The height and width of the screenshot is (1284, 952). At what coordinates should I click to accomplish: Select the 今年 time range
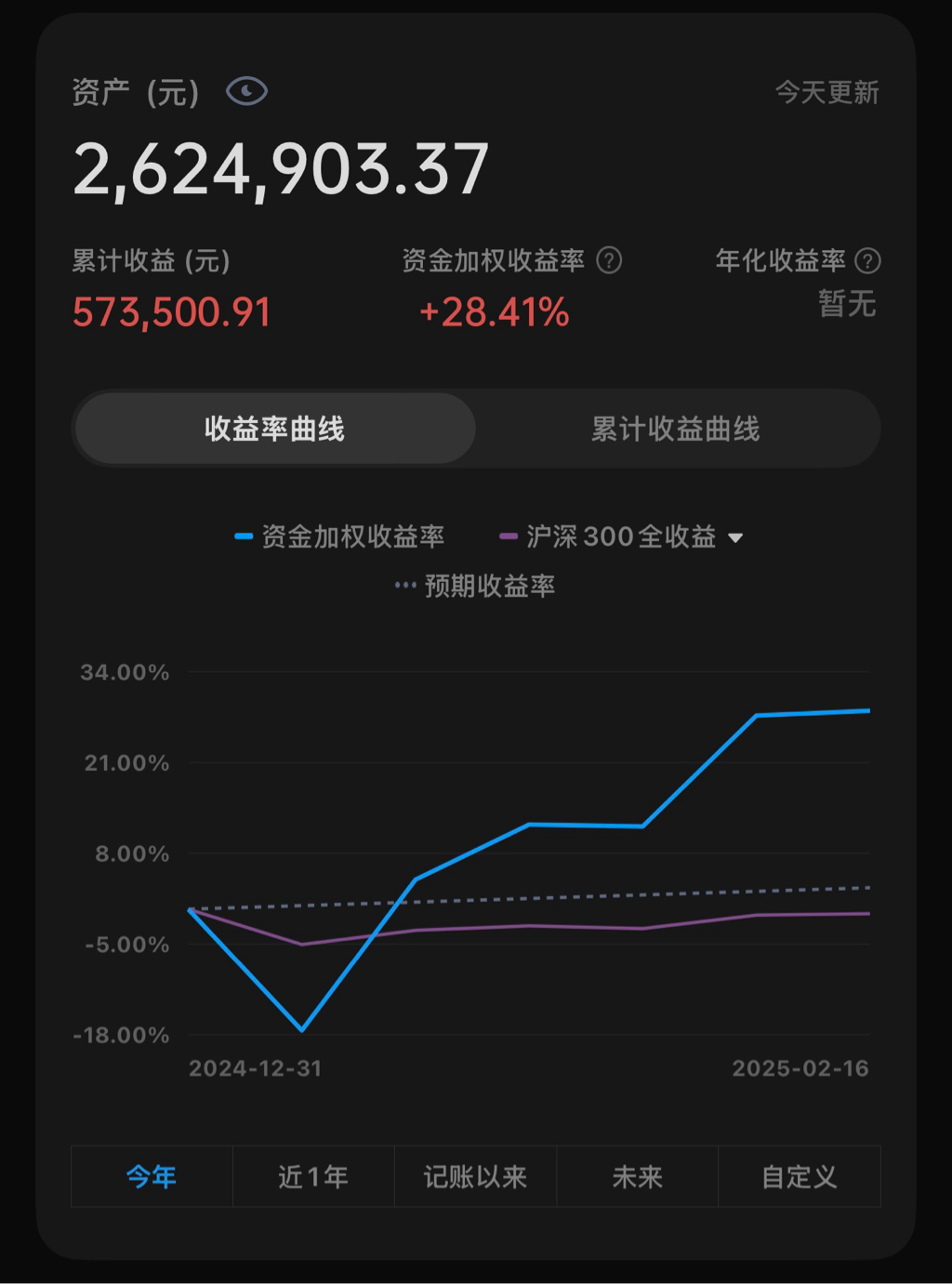coord(152,1177)
